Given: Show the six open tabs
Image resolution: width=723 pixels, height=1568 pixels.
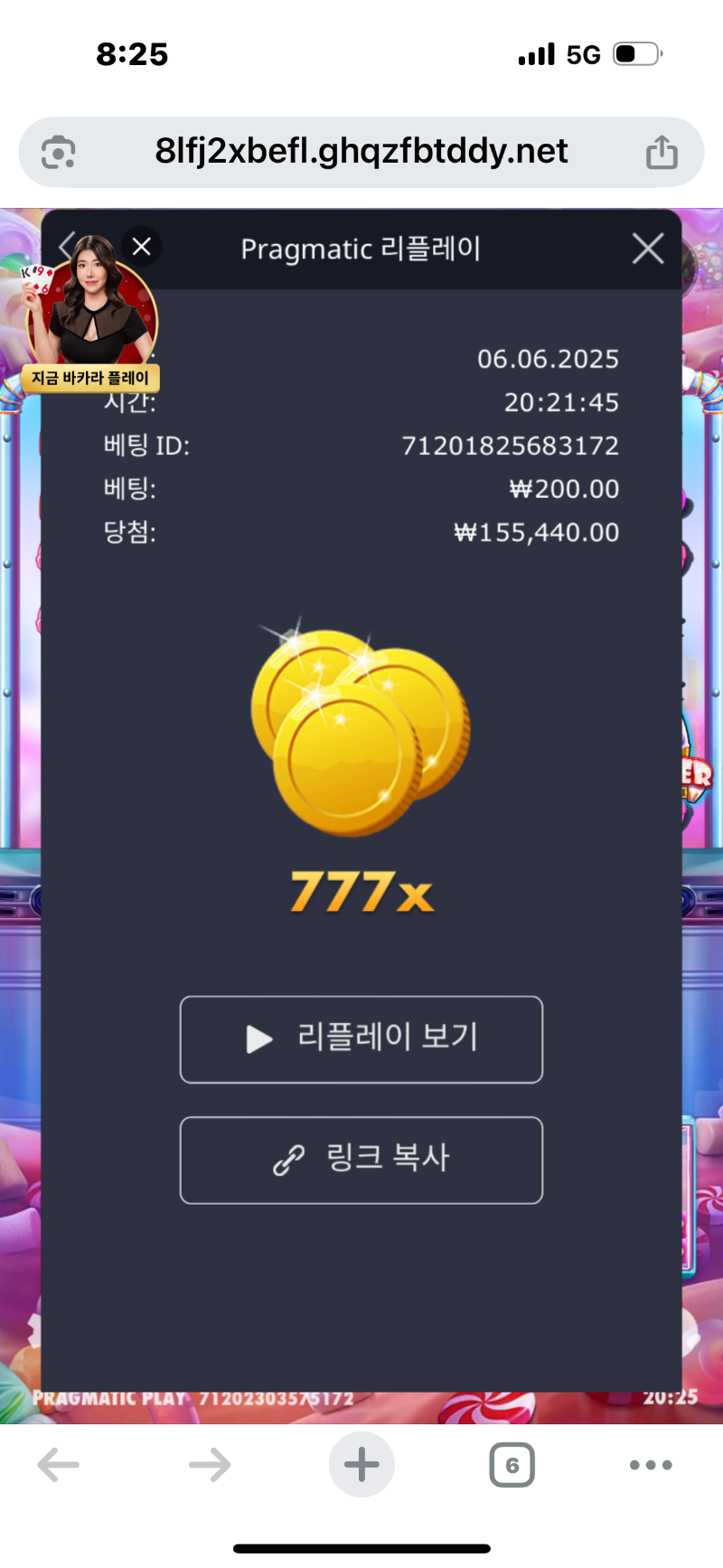Looking at the screenshot, I should (512, 1464).
